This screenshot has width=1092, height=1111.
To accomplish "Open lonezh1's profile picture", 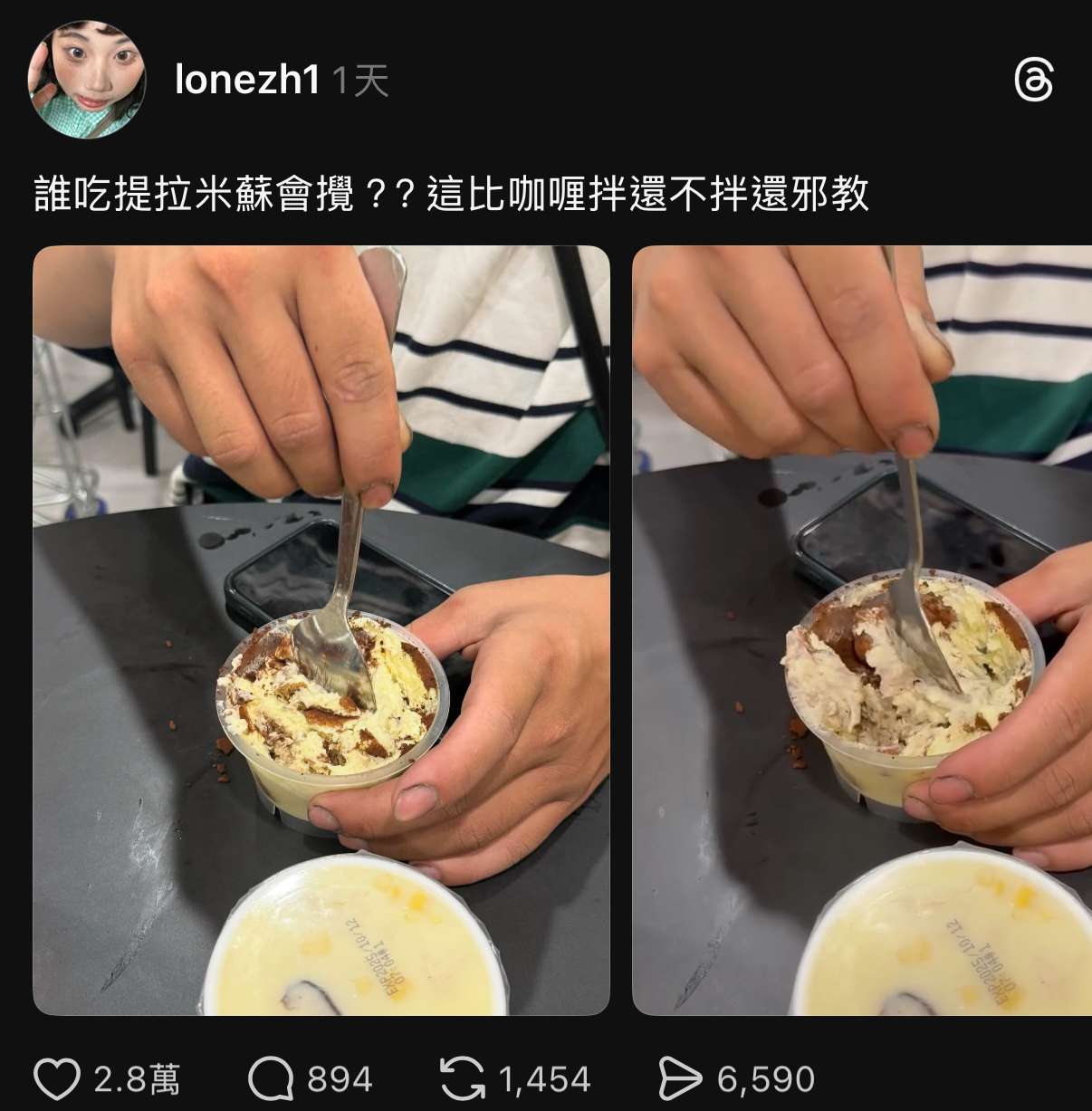I will [x=87, y=80].
